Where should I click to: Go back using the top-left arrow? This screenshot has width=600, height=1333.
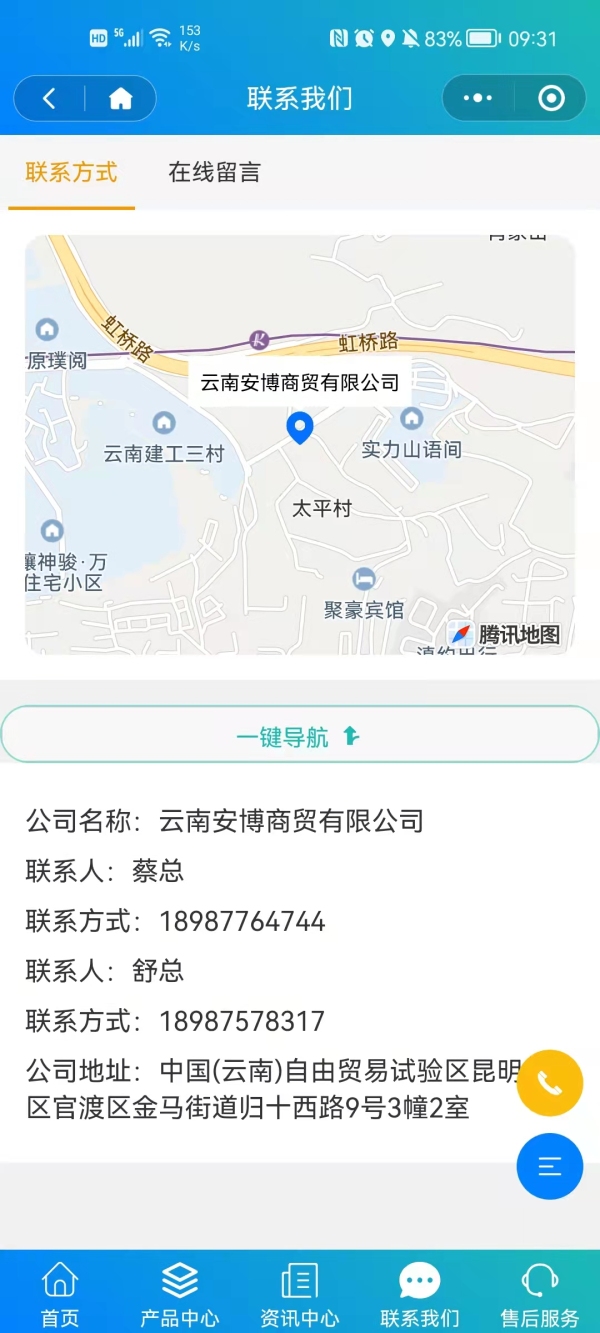point(49,98)
